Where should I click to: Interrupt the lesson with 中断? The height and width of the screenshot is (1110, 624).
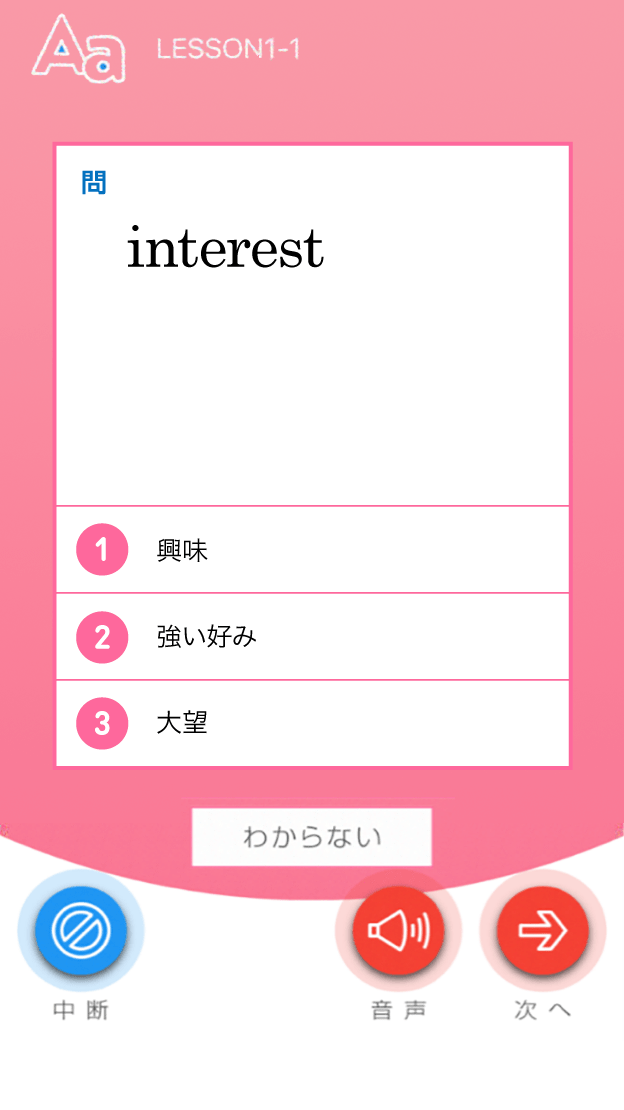[81, 931]
